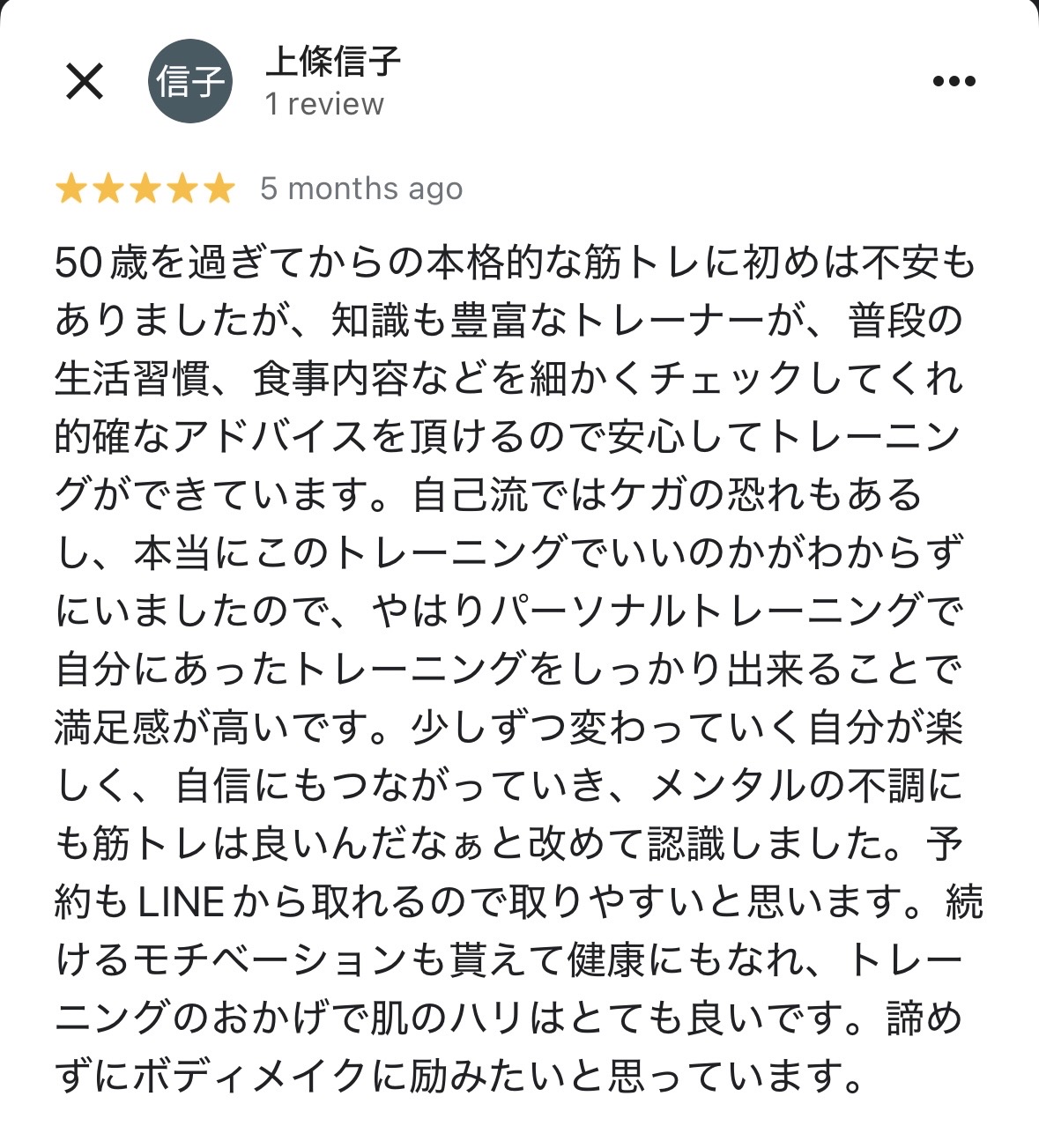
Task: Click the last star to rate five stars
Action: (218, 188)
